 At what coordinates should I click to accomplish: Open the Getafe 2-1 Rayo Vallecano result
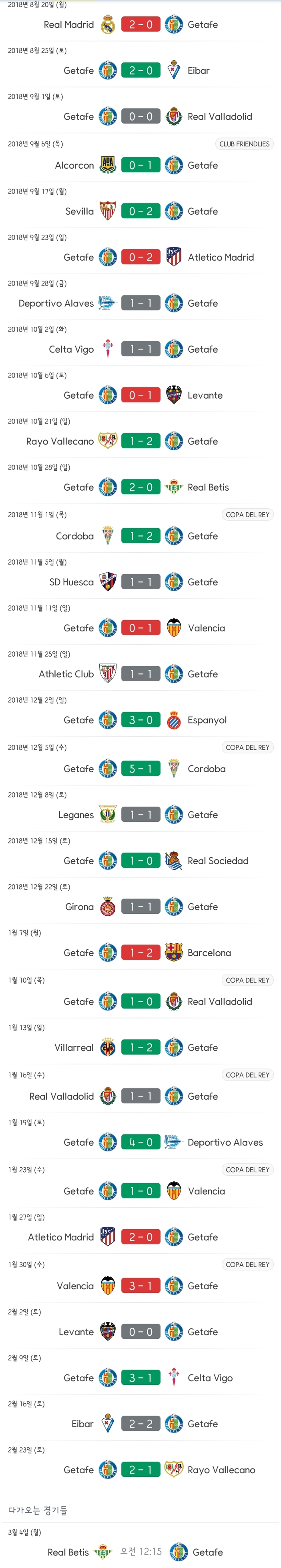click(140, 1470)
